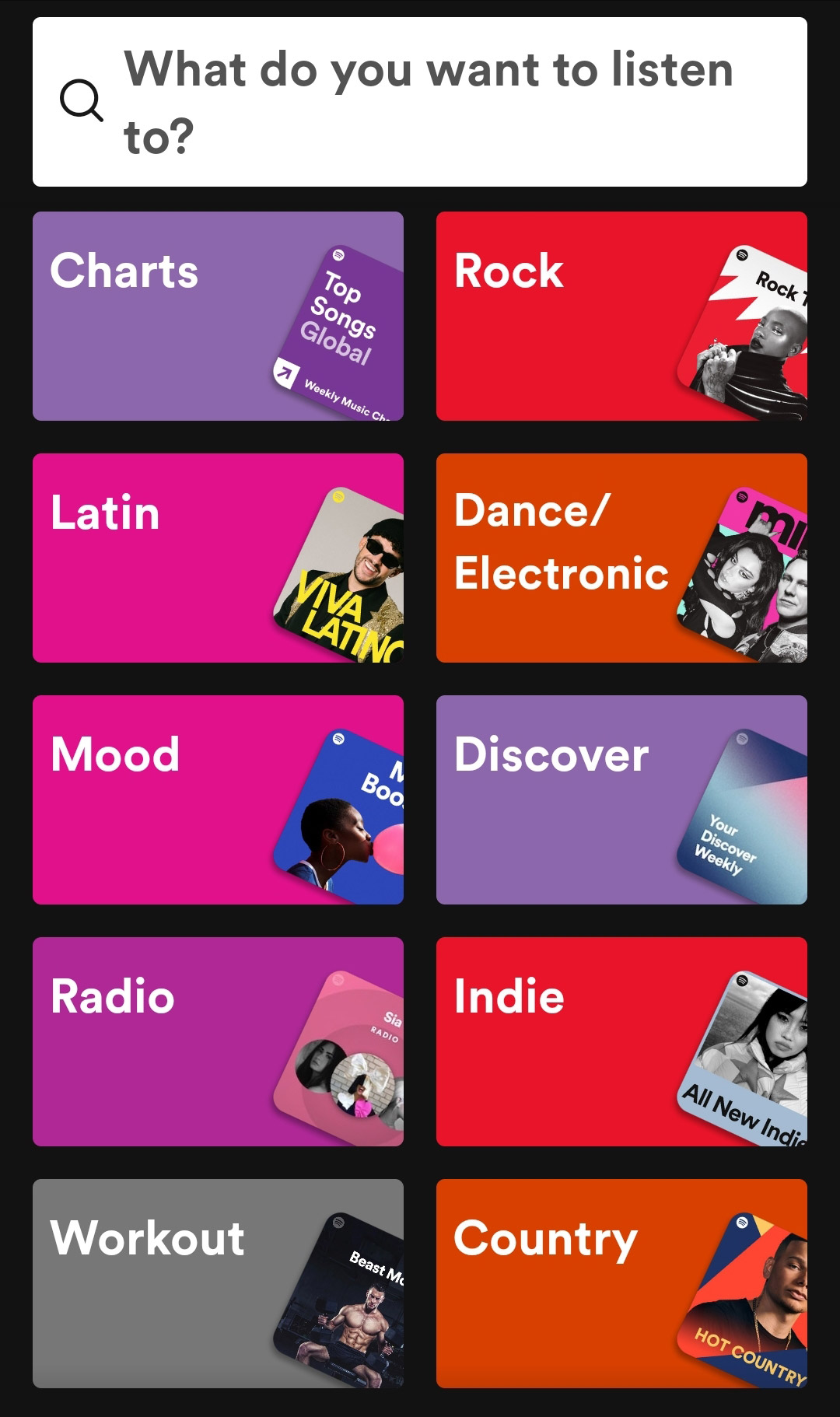Open the Radio category card
The image size is (840, 1417).
coord(218,1041)
